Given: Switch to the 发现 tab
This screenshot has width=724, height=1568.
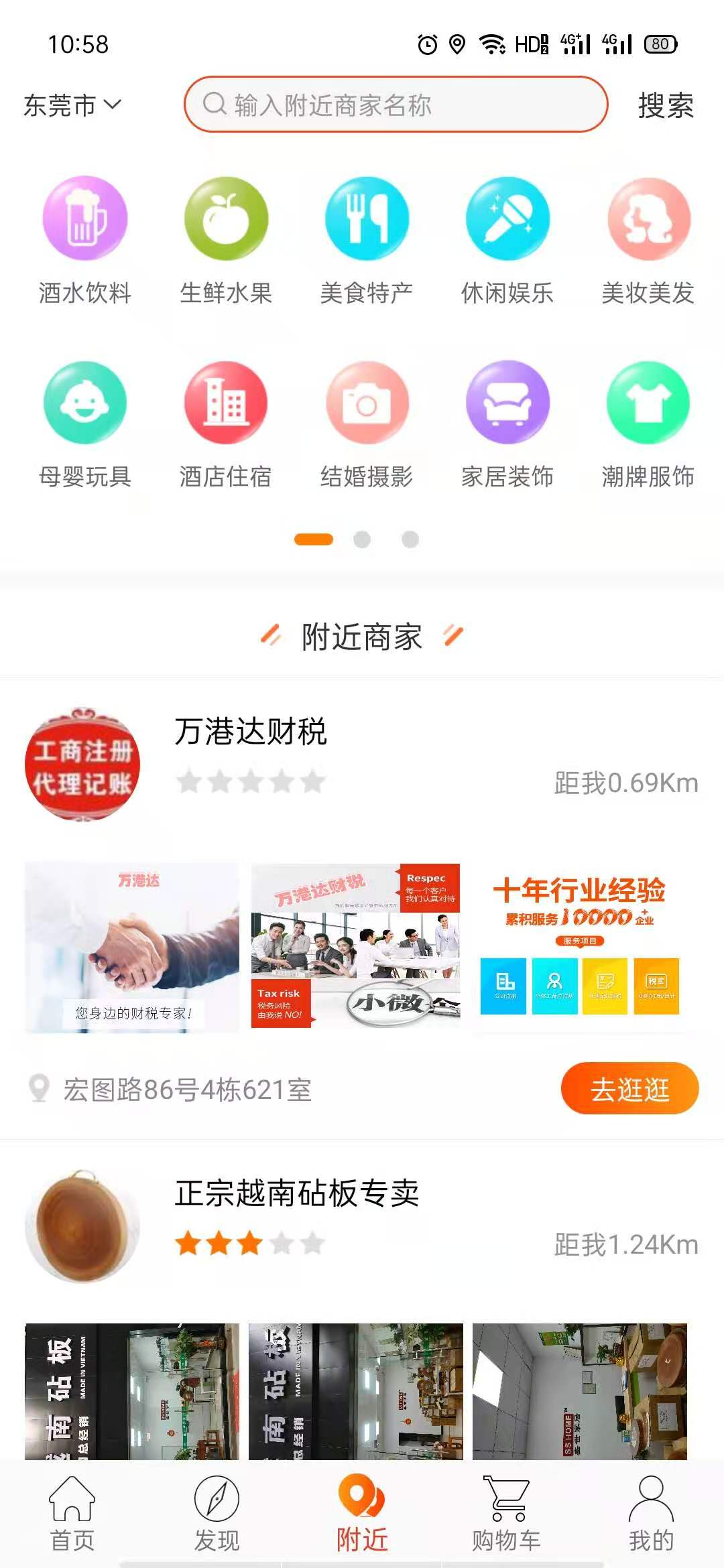Looking at the screenshot, I should click(x=217, y=1514).
